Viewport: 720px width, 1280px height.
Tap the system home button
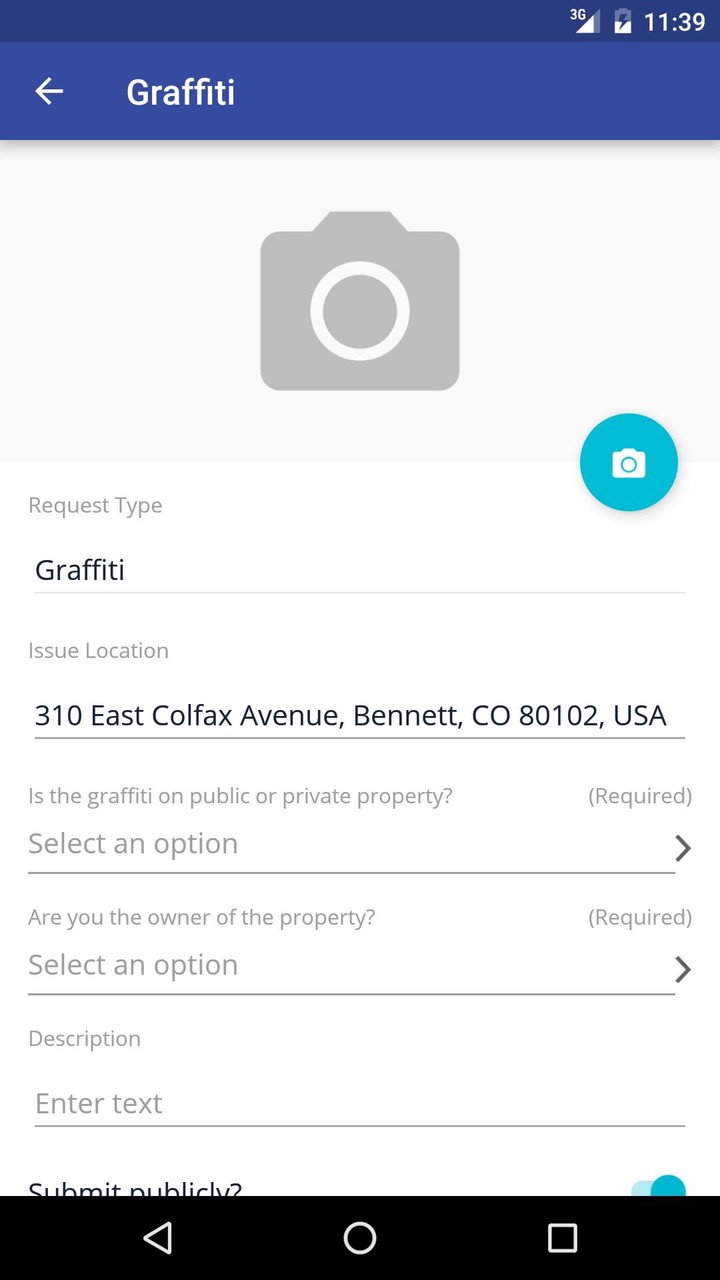[360, 1238]
